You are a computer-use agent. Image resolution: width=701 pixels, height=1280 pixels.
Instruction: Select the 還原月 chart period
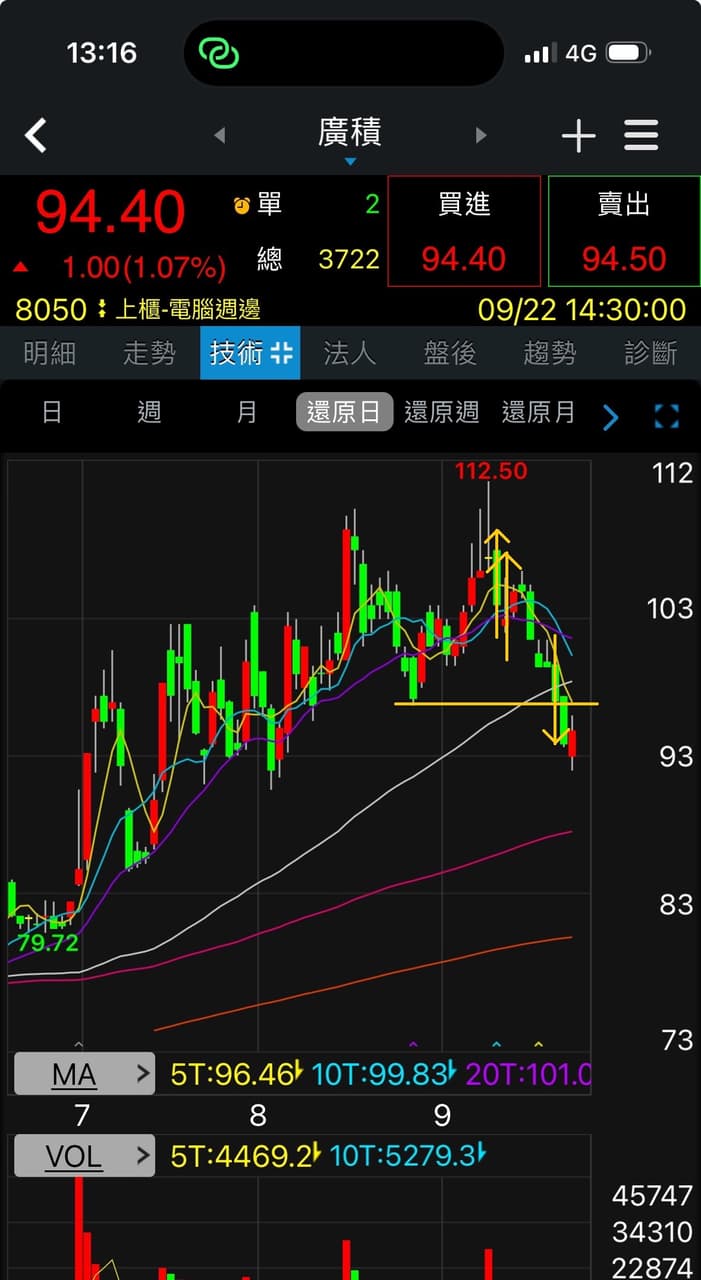coord(538,412)
